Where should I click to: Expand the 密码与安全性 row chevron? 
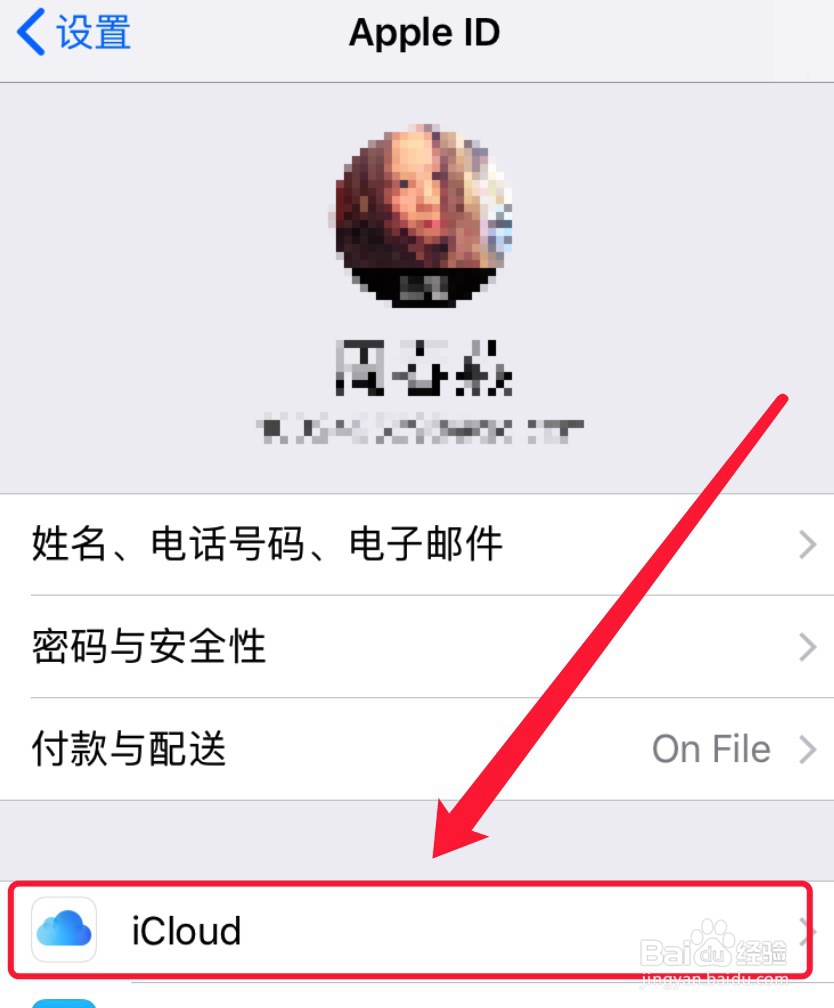pos(808,647)
